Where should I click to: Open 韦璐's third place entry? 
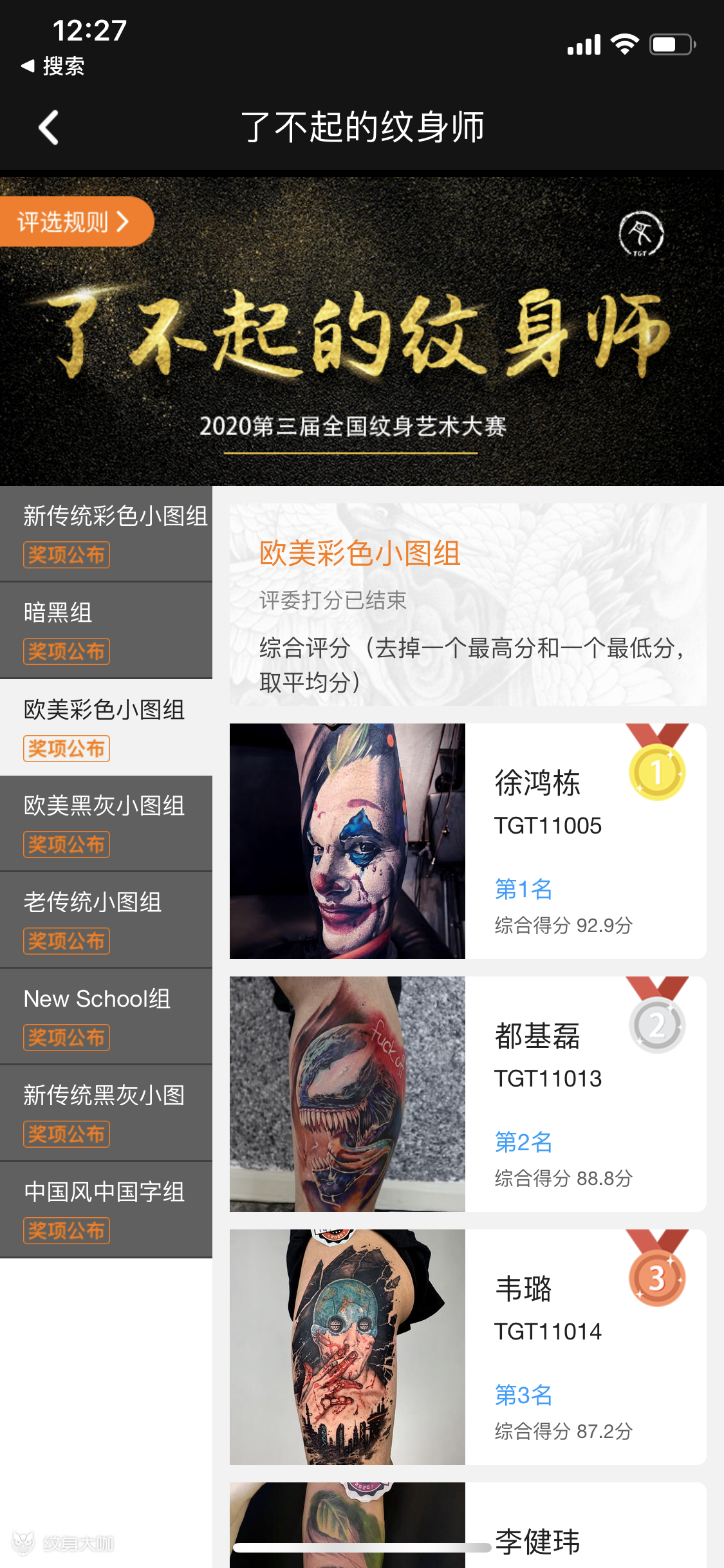tap(468, 1347)
